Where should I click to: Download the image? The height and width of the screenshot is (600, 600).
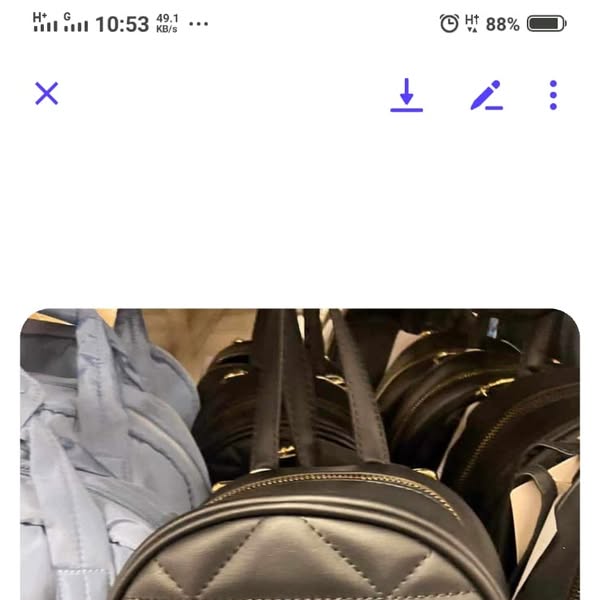coord(406,95)
